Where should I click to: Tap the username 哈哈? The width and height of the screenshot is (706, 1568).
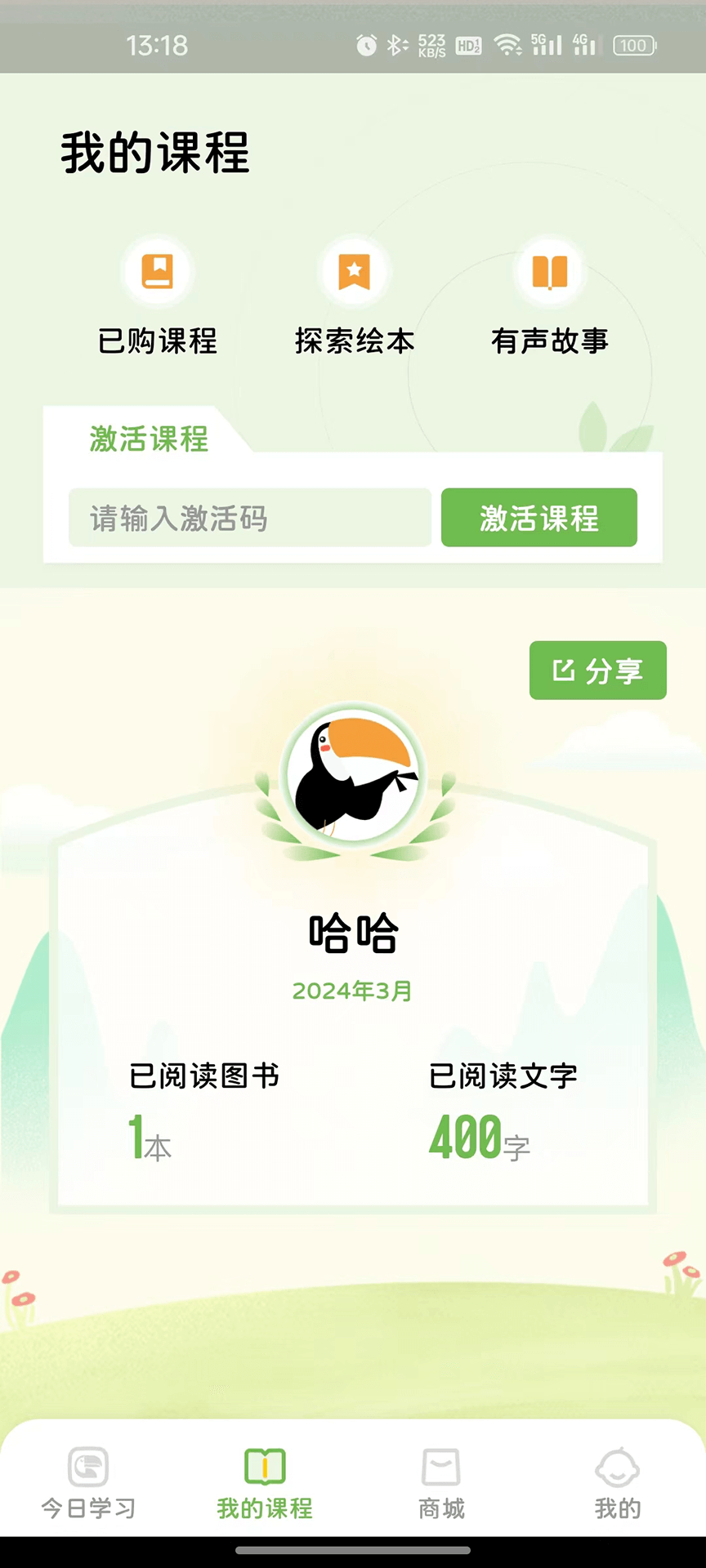tap(353, 933)
